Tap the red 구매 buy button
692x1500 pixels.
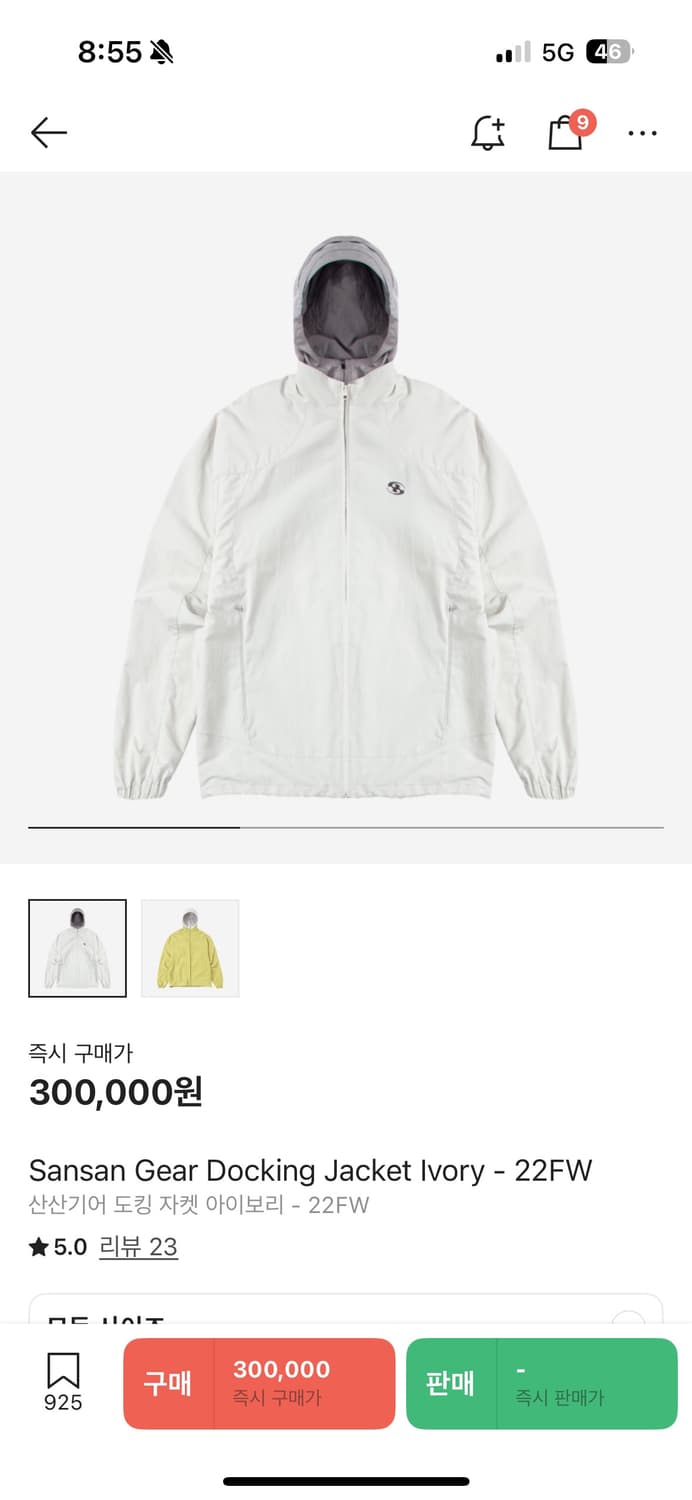click(259, 1383)
